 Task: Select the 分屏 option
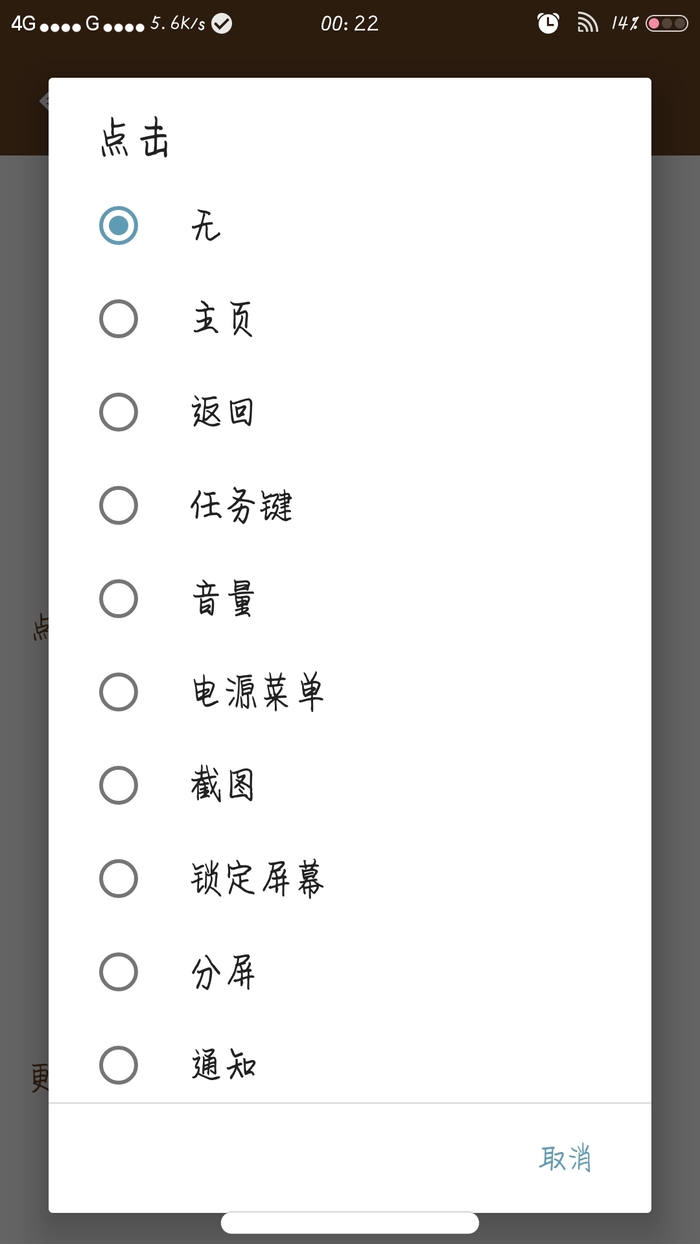point(350,972)
